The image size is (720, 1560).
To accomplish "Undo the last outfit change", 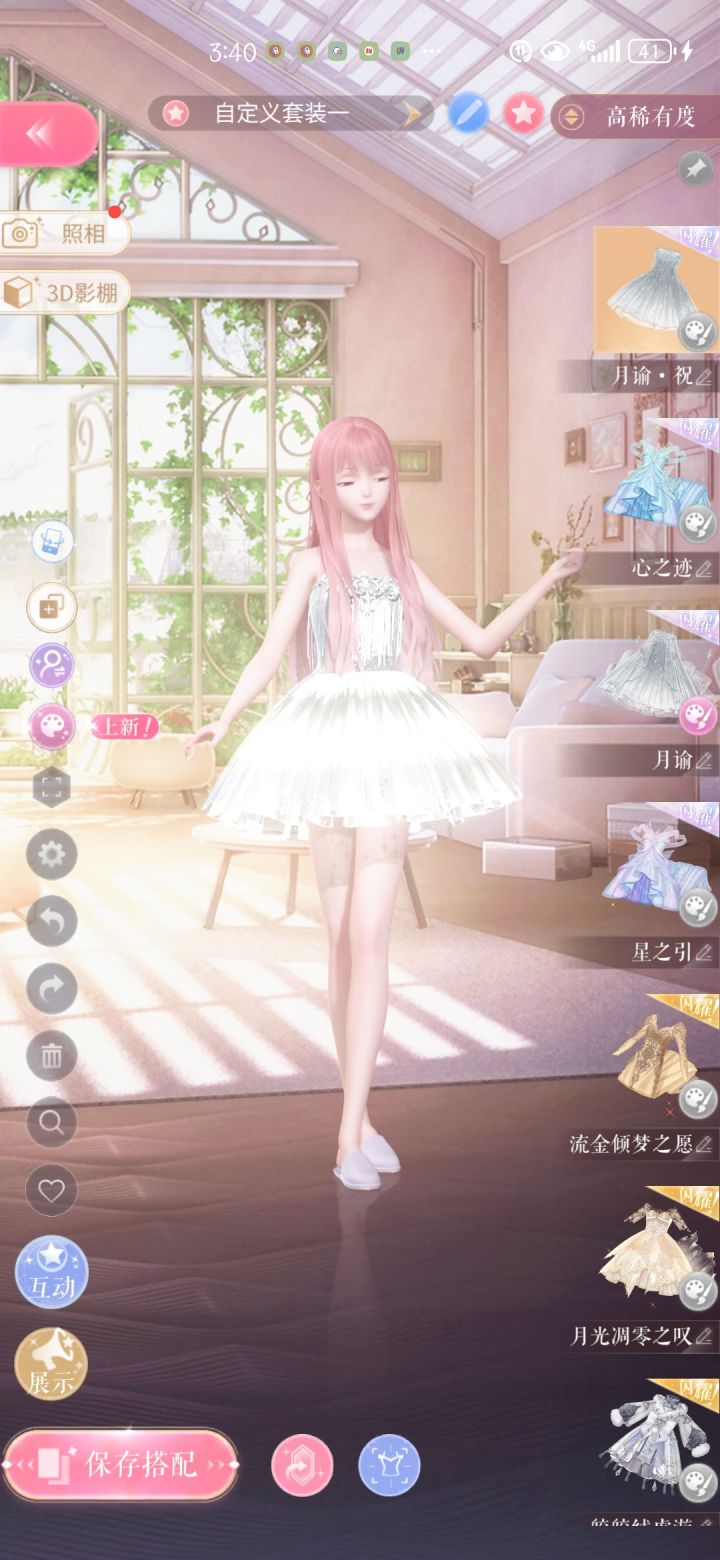I will [x=50, y=922].
